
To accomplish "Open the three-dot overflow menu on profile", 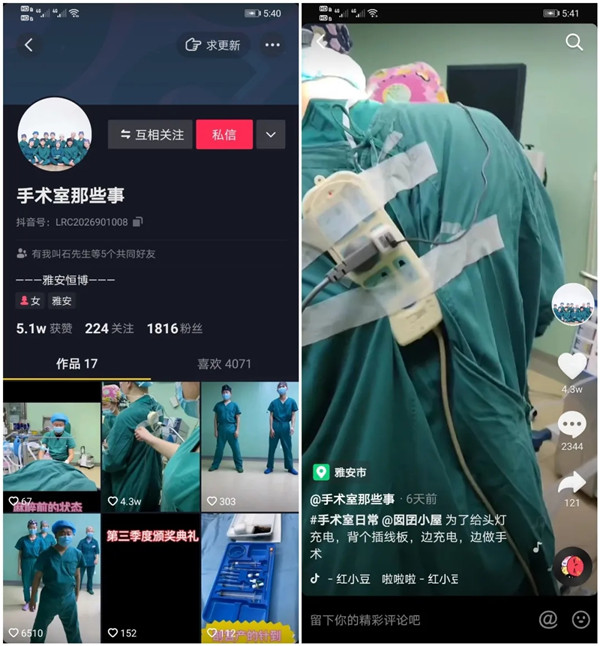I will click(x=272, y=45).
